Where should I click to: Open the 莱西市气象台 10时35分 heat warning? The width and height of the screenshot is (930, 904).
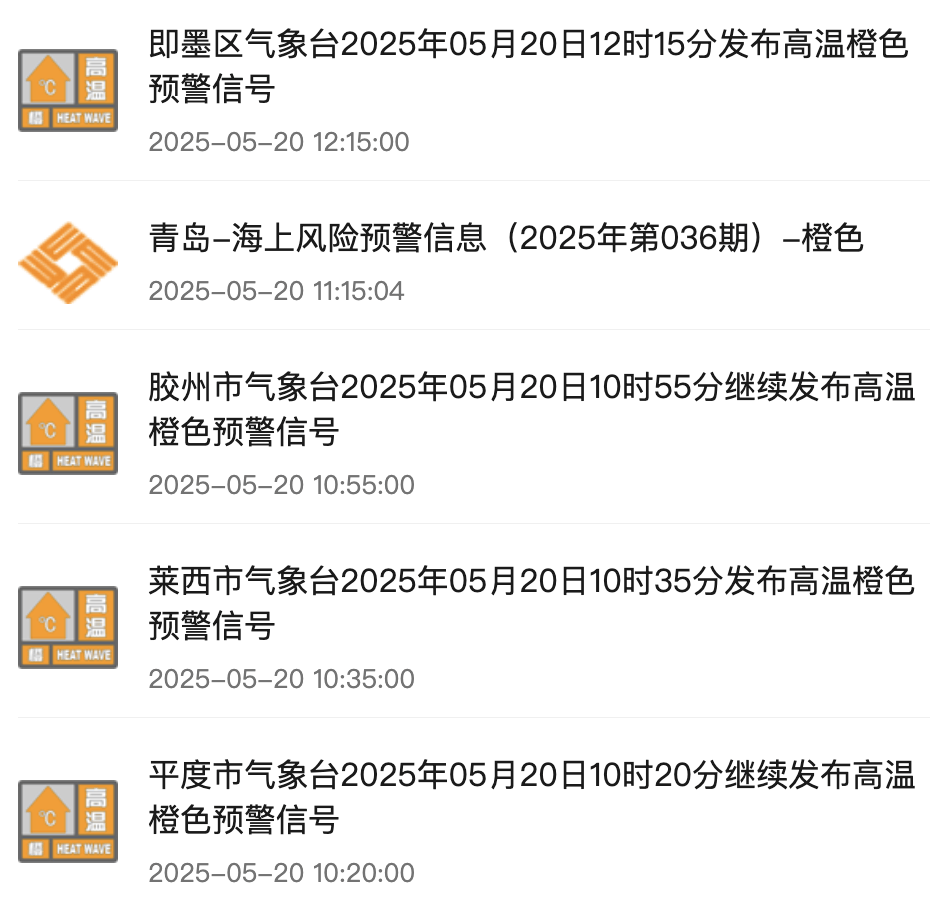coord(530,604)
